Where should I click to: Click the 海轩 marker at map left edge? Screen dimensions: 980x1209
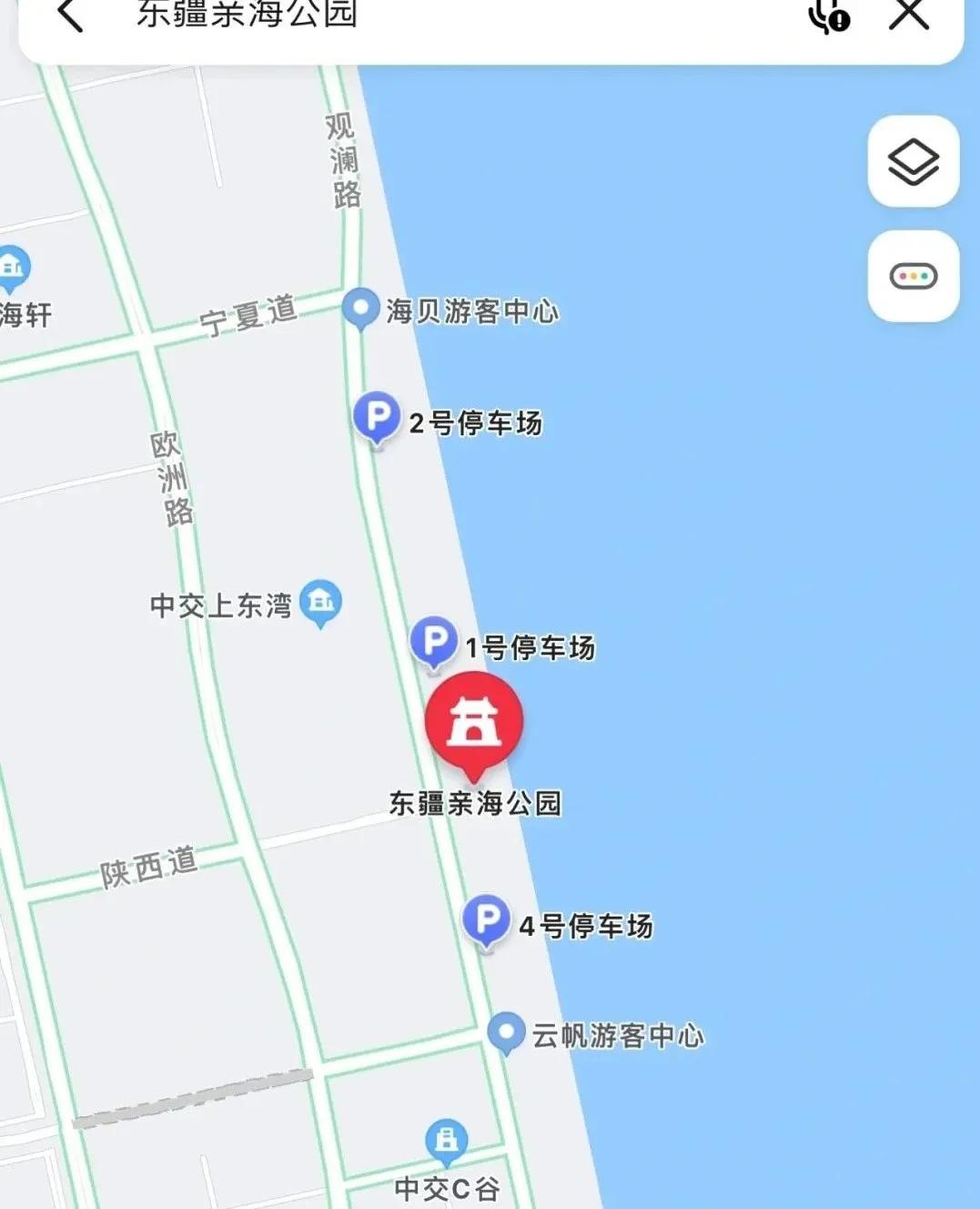(13, 269)
